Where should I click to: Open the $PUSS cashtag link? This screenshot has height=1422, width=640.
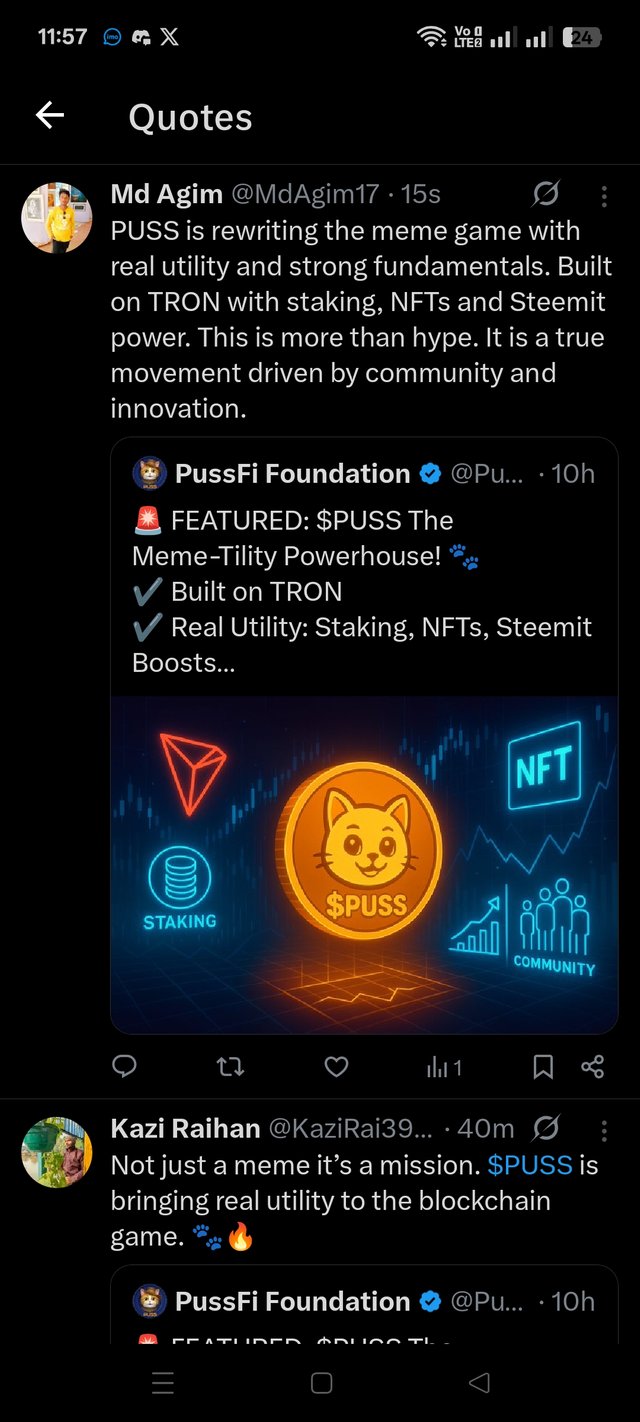coord(529,1165)
